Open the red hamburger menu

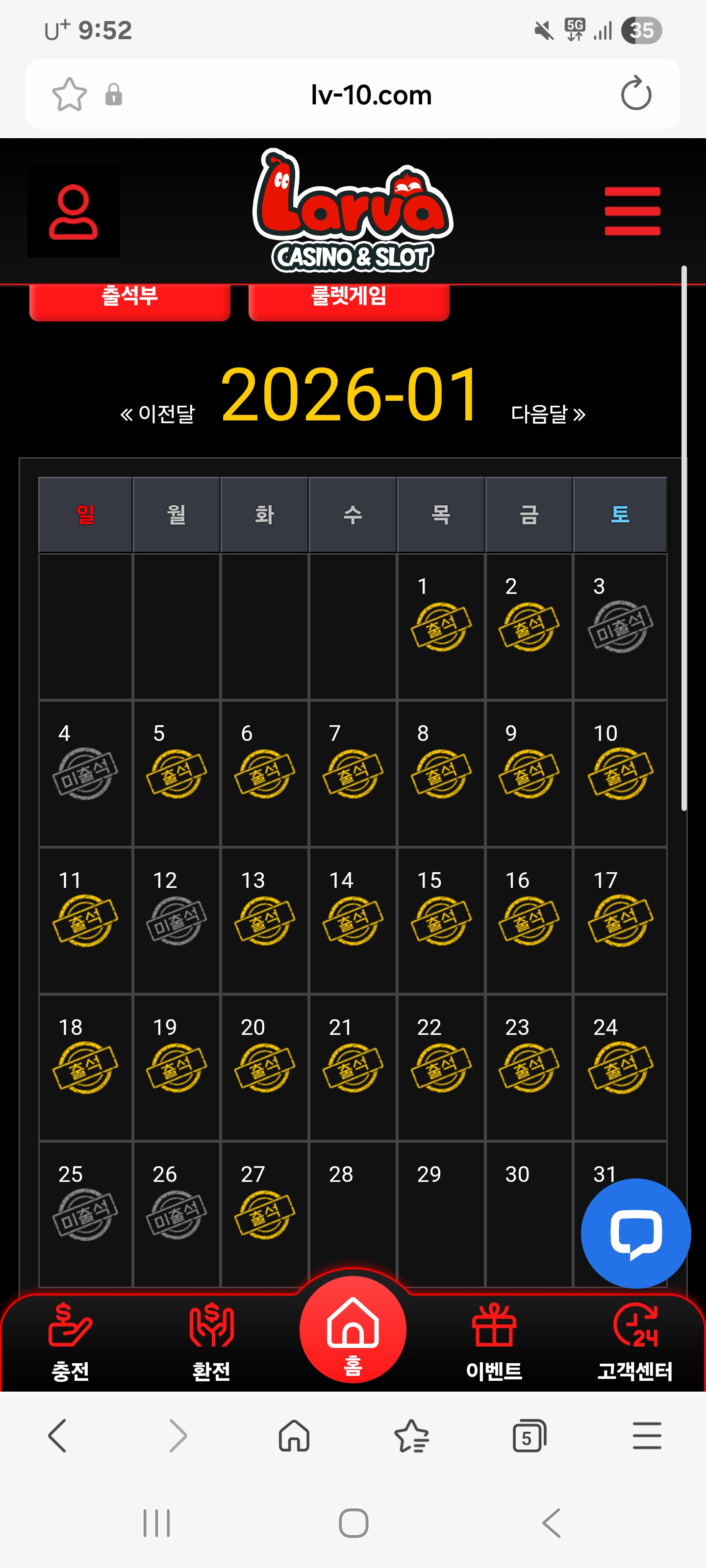click(x=631, y=211)
